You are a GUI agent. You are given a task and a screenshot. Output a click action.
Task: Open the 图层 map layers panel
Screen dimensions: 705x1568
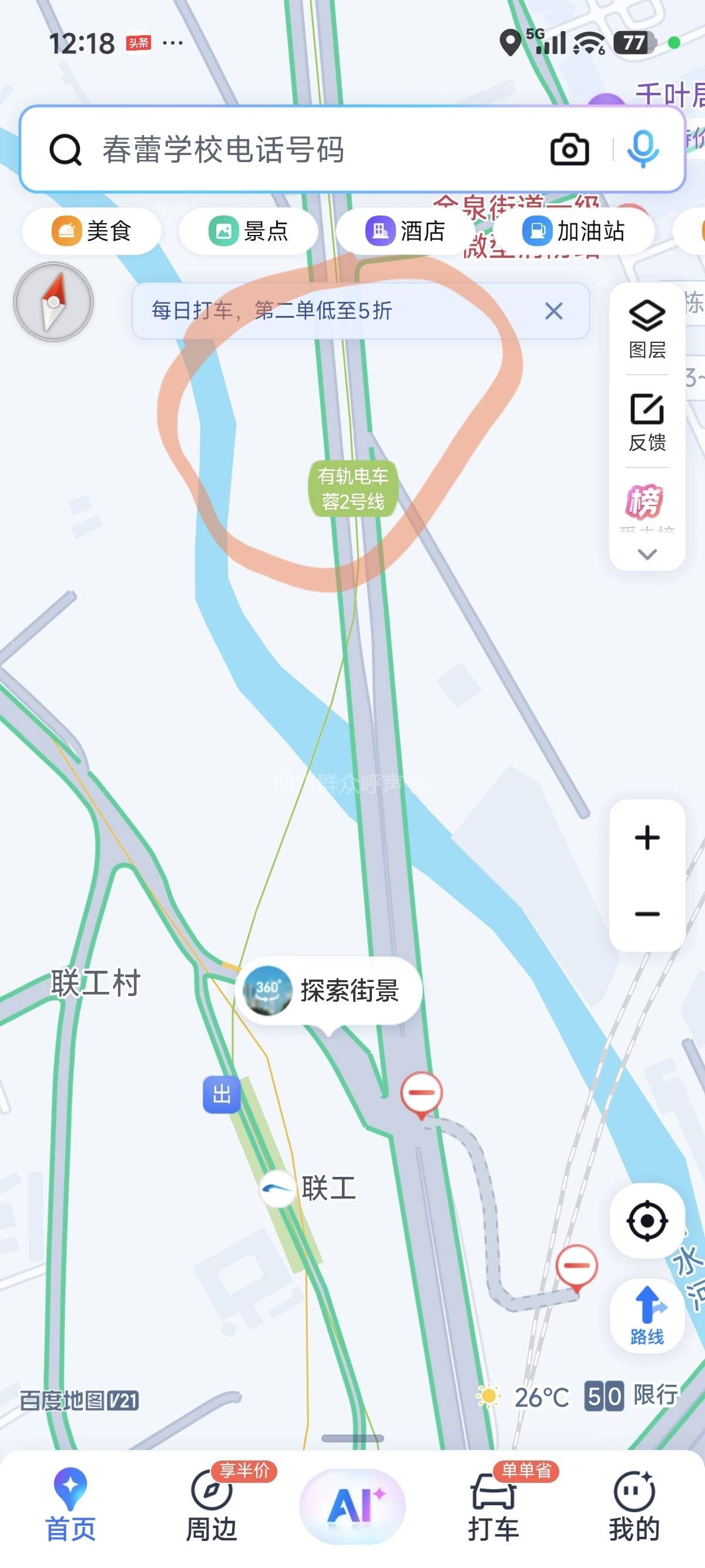[x=647, y=330]
